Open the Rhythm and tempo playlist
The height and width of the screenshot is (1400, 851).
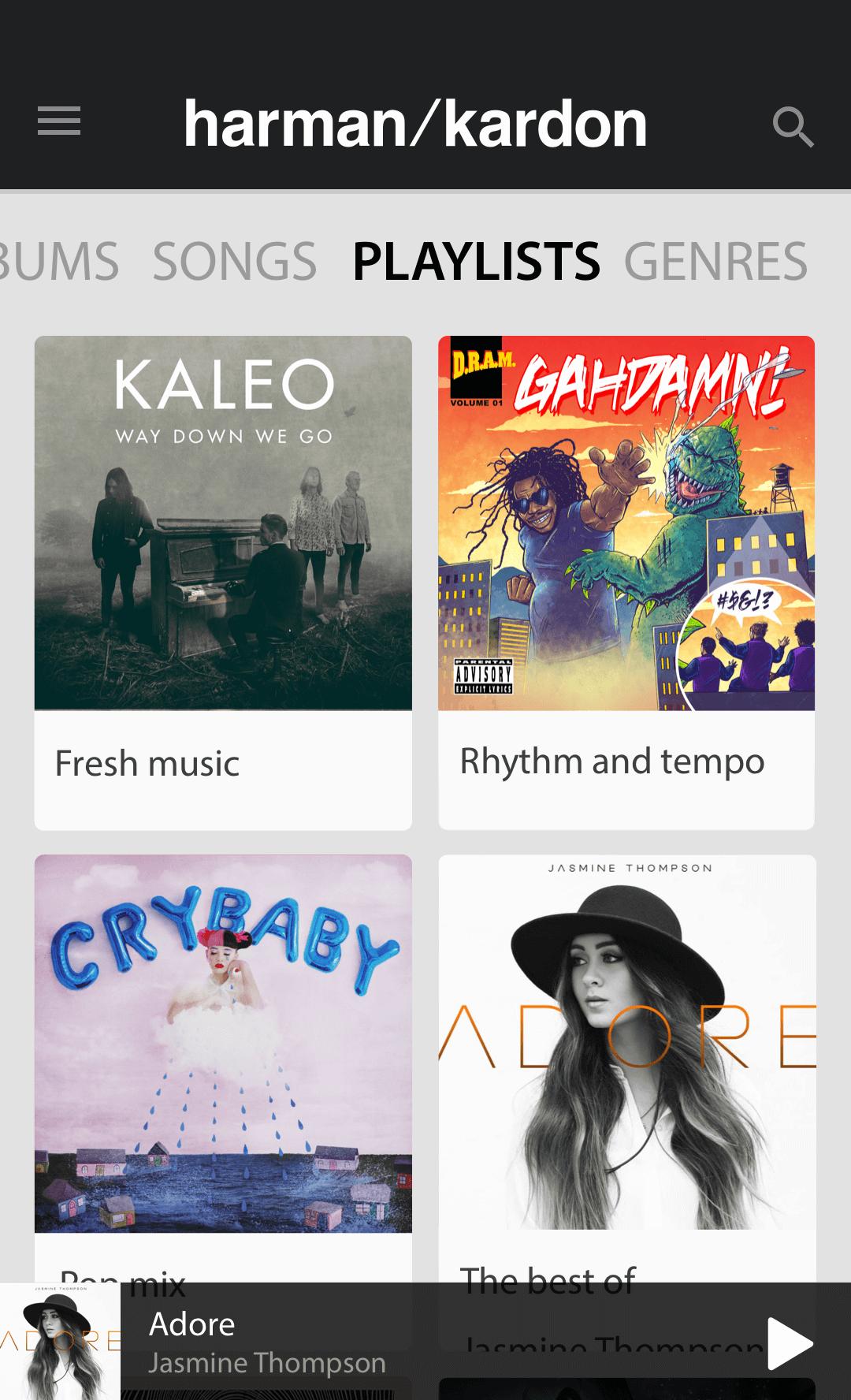626,582
